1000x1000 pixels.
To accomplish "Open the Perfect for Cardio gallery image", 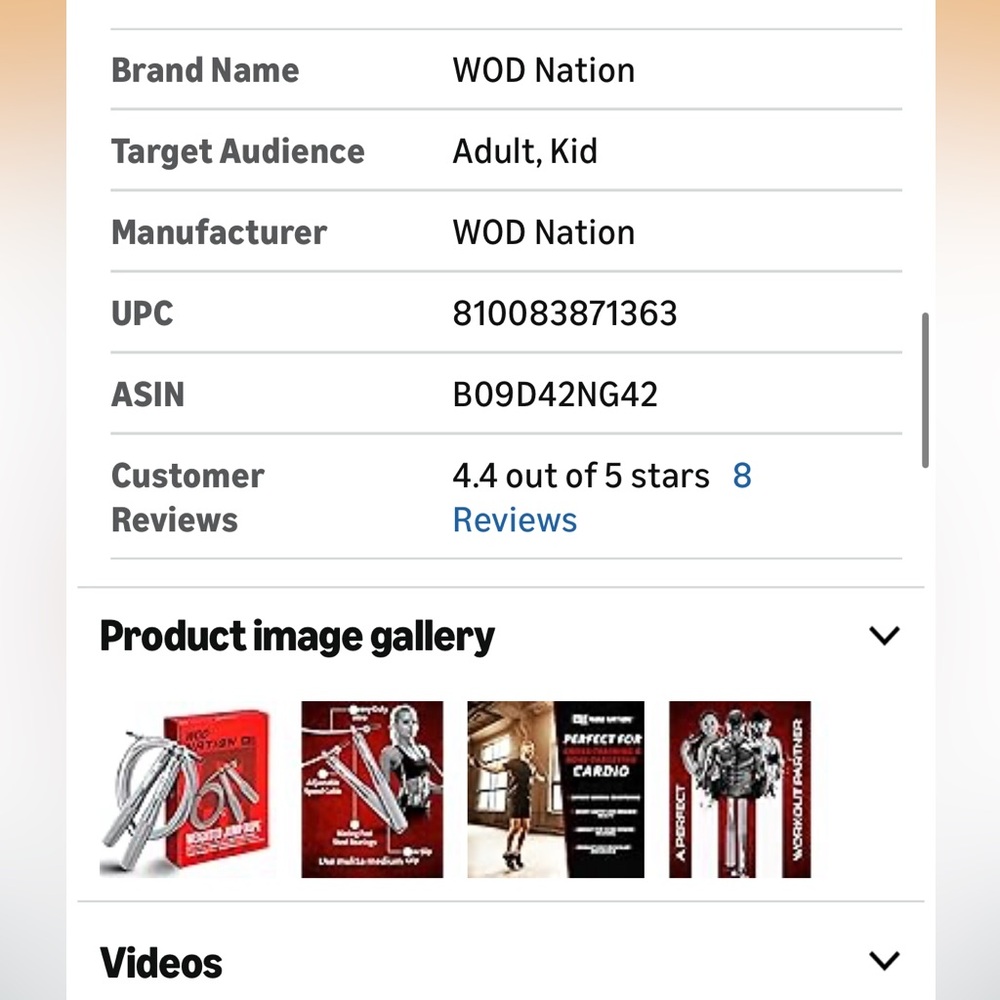I will 556,790.
